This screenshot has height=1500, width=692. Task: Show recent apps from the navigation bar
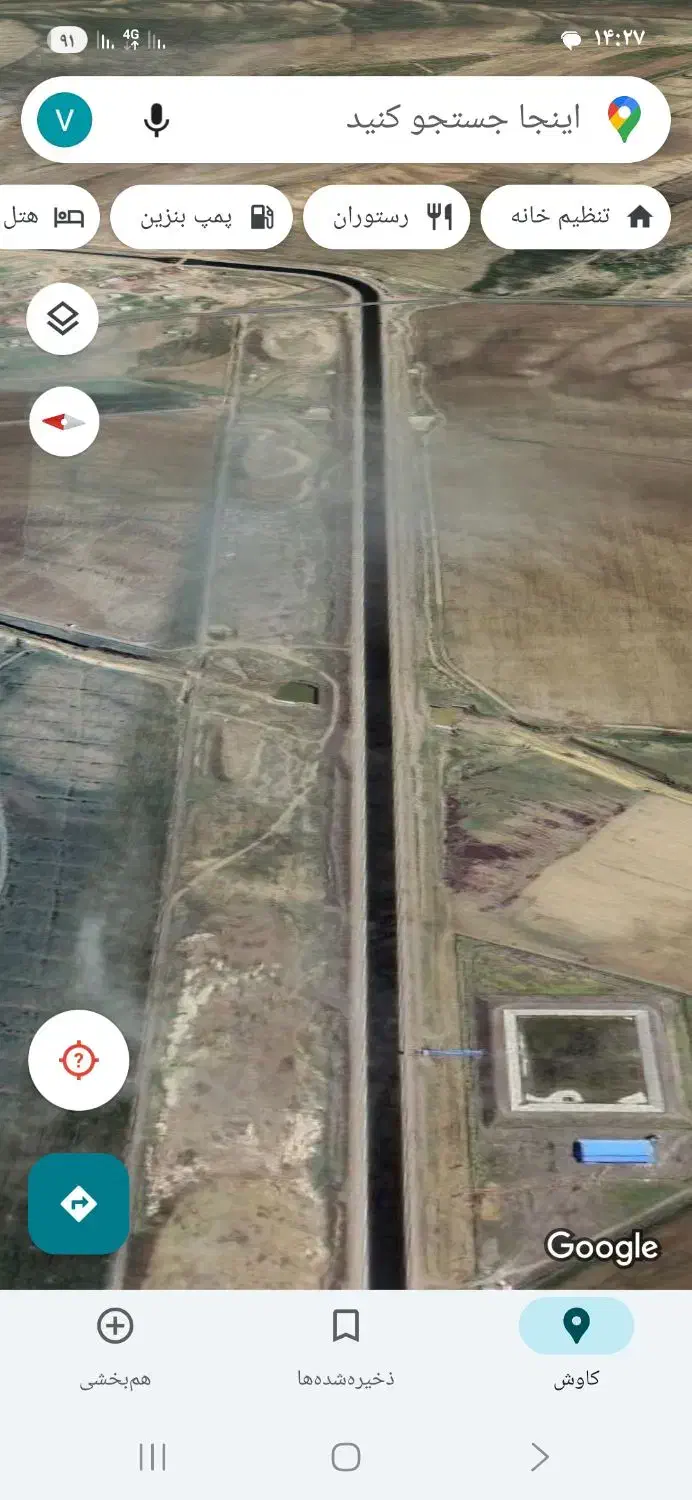[x=152, y=1457]
